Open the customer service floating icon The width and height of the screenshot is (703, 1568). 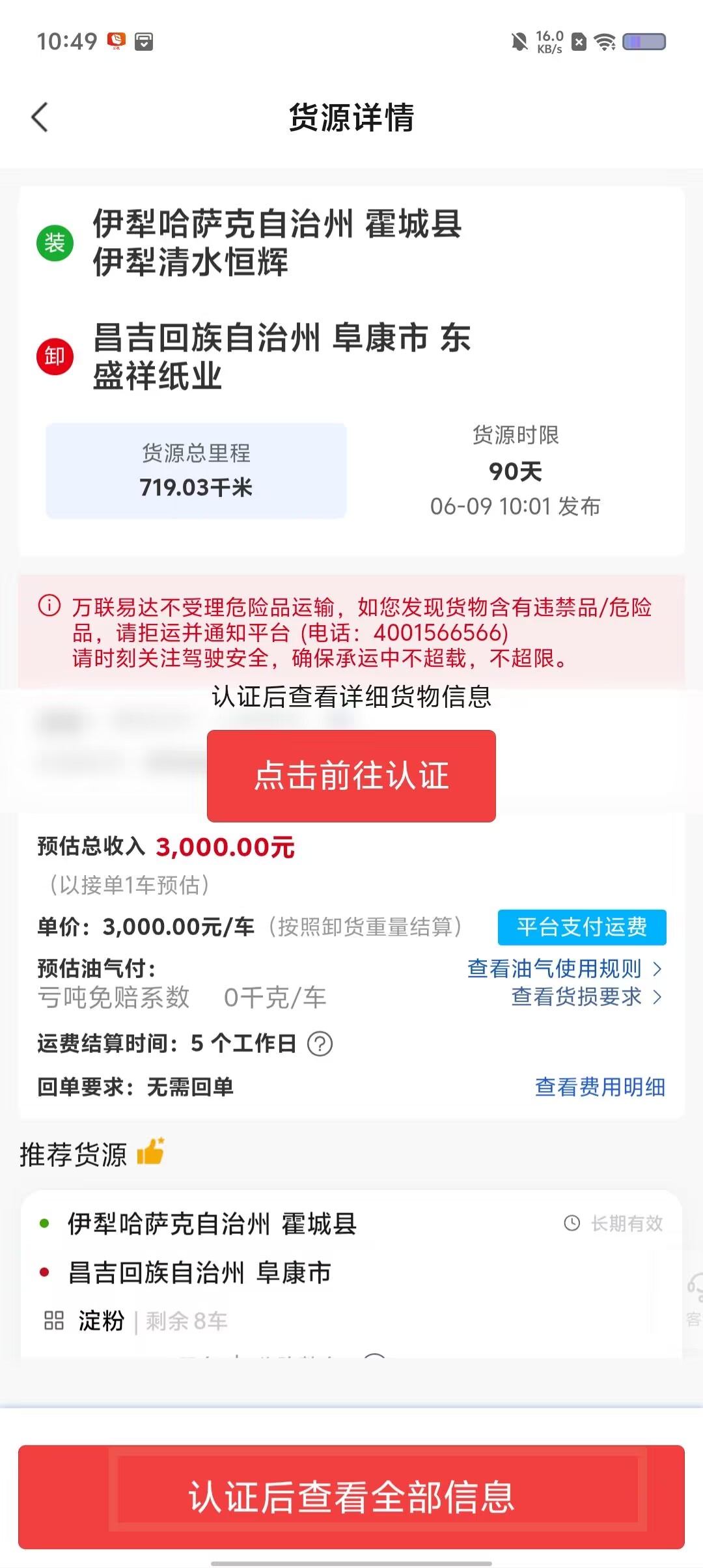click(x=693, y=1299)
